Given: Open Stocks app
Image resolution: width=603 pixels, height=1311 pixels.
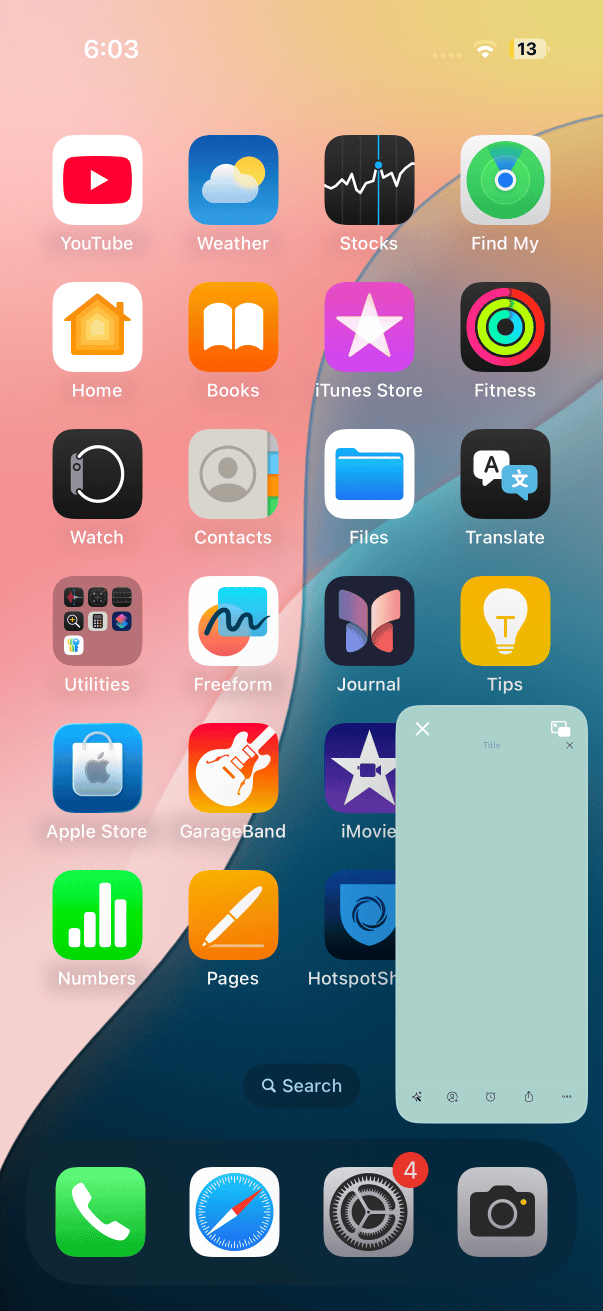Looking at the screenshot, I should coord(369,180).
